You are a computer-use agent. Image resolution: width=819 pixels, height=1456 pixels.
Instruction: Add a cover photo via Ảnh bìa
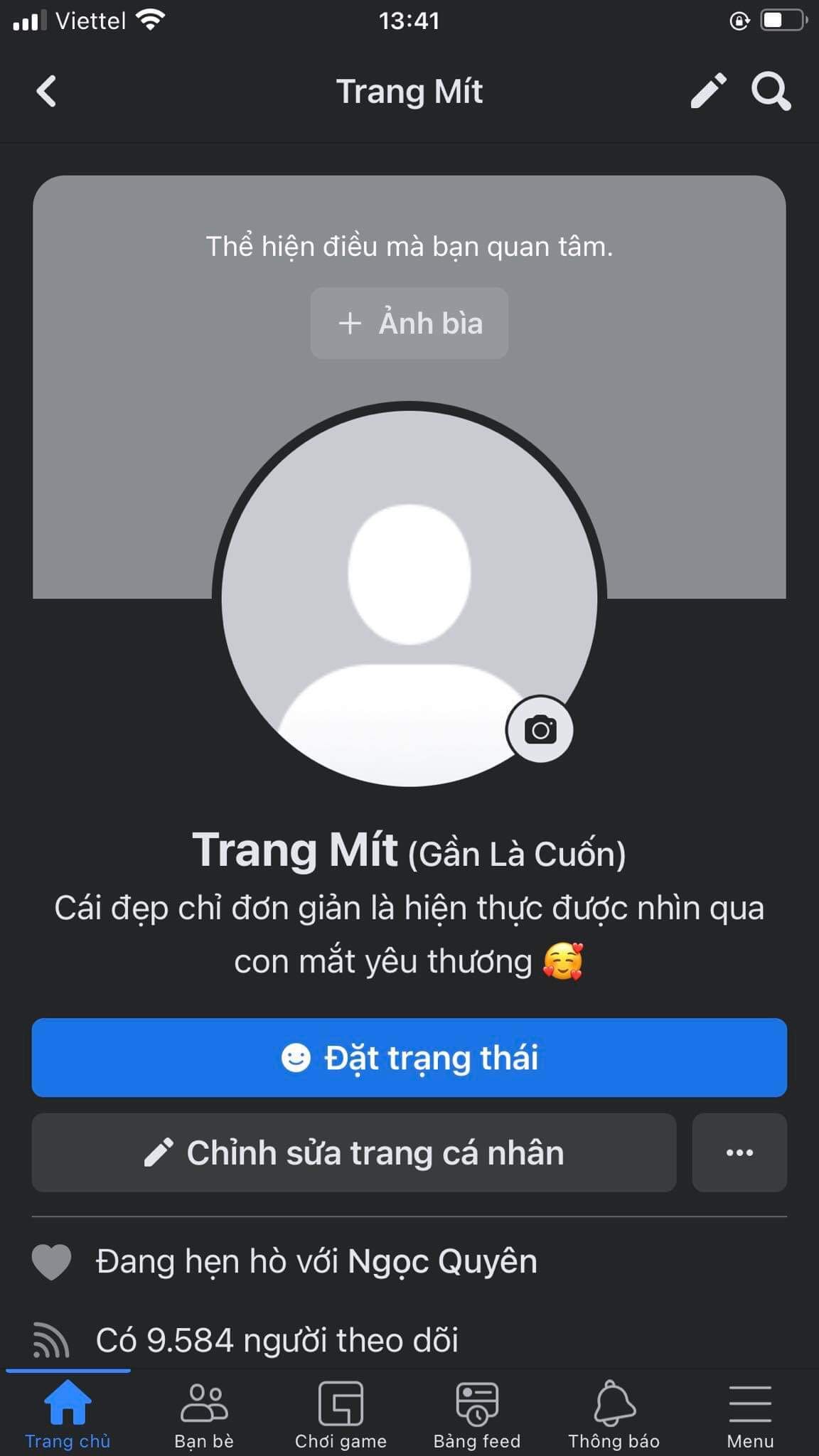409,323
